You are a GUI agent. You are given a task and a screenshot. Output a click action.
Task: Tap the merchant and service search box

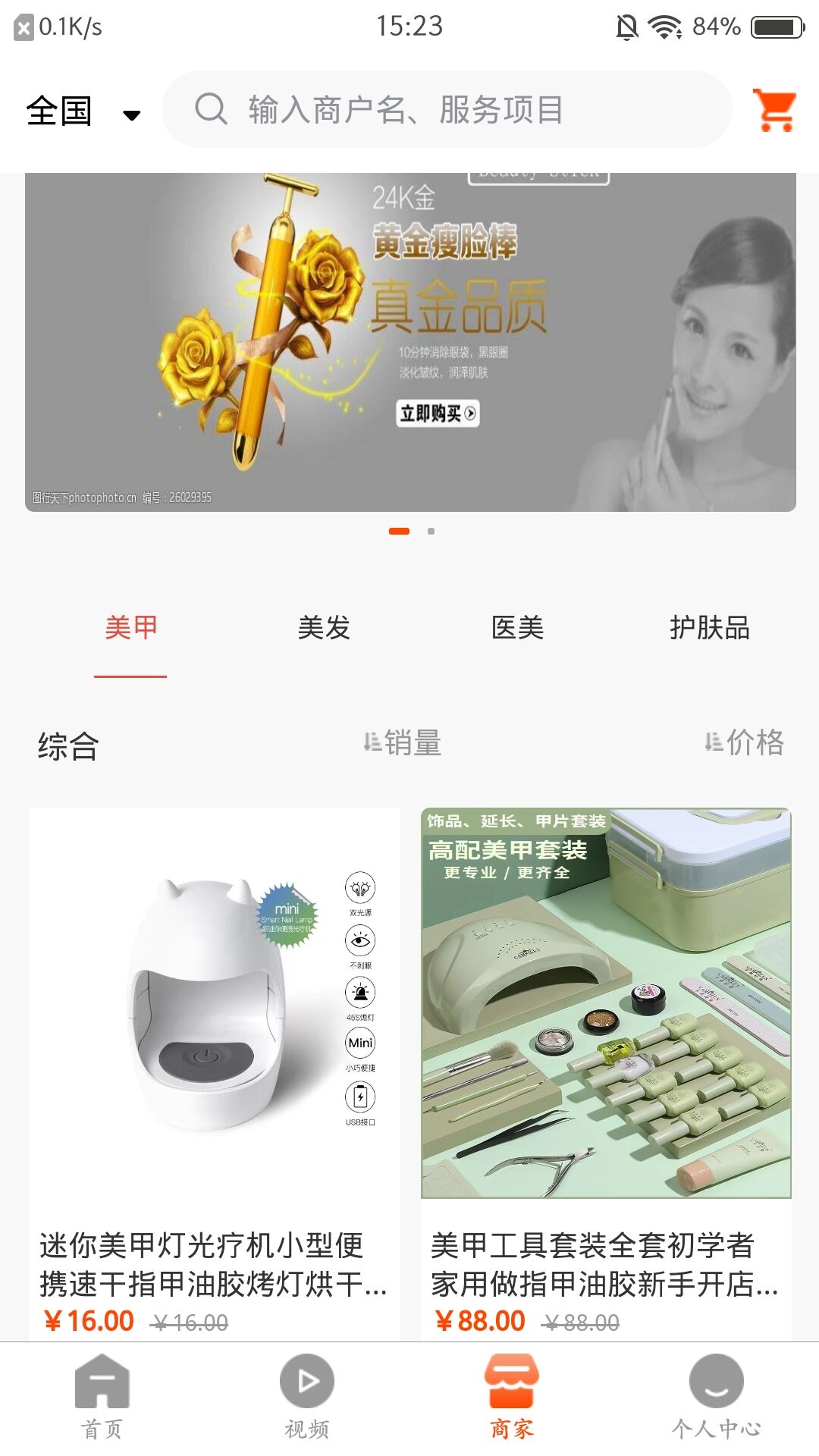[447, 110]
